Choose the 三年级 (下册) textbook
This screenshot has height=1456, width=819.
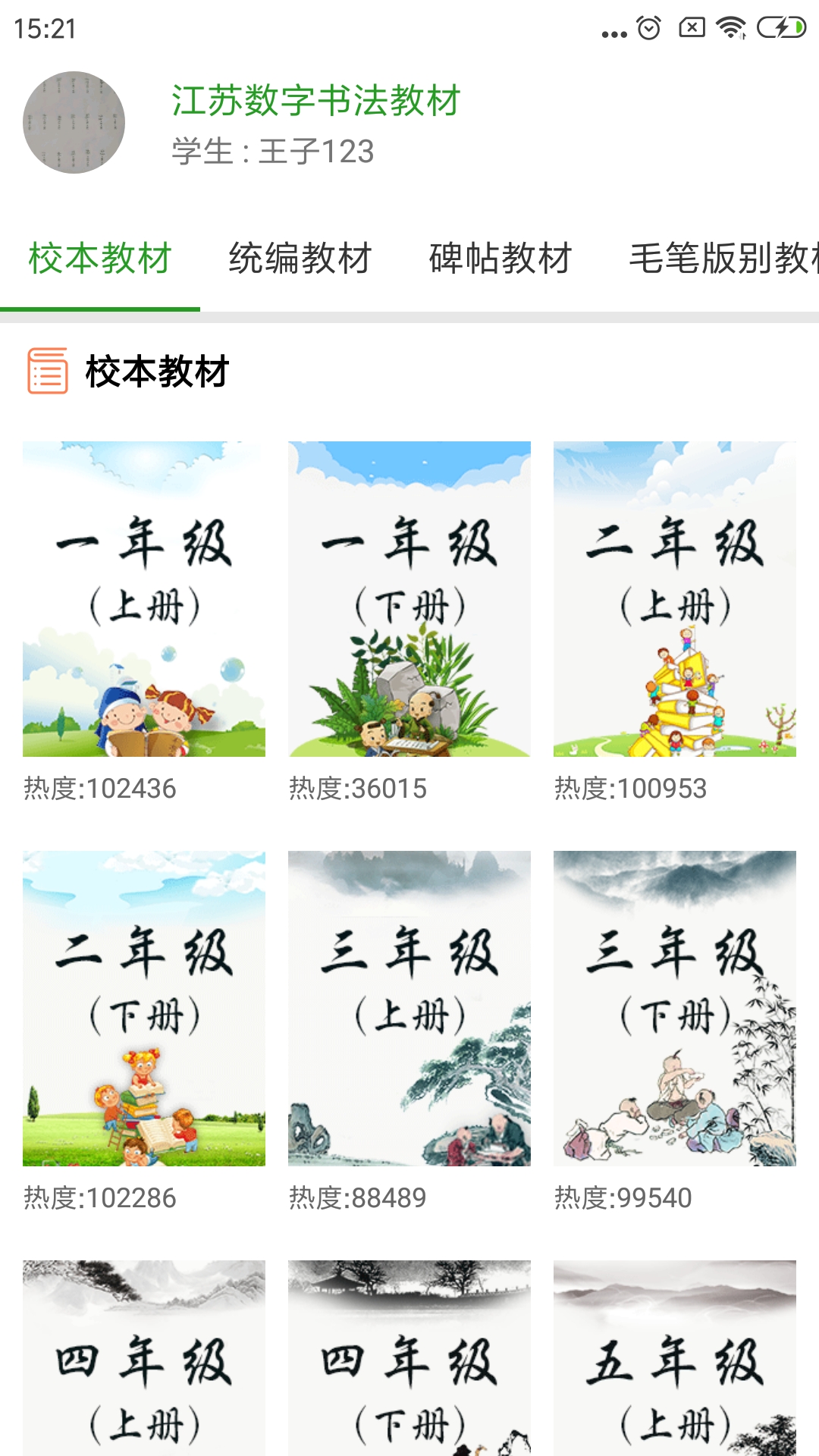click(675, 1009)
